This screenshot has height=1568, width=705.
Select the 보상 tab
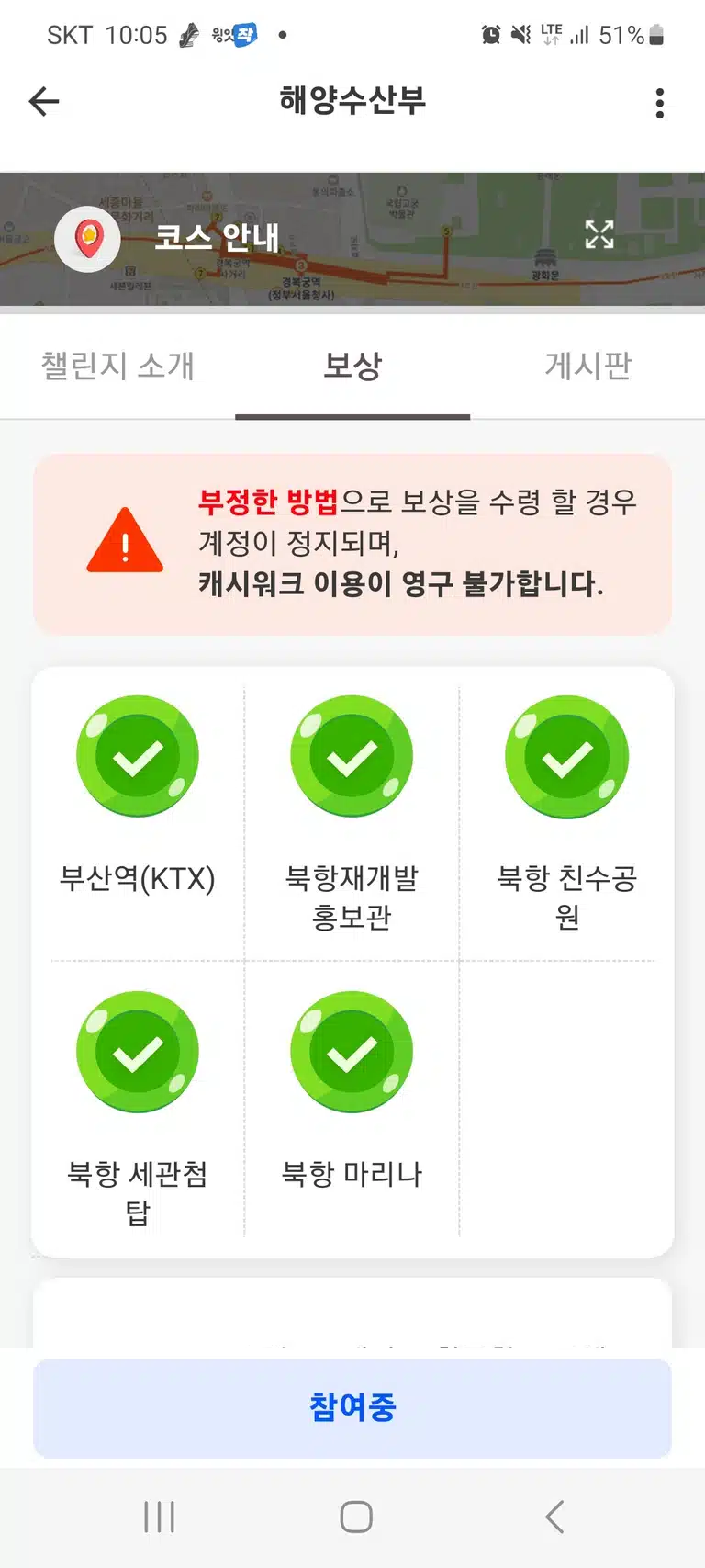352,366
